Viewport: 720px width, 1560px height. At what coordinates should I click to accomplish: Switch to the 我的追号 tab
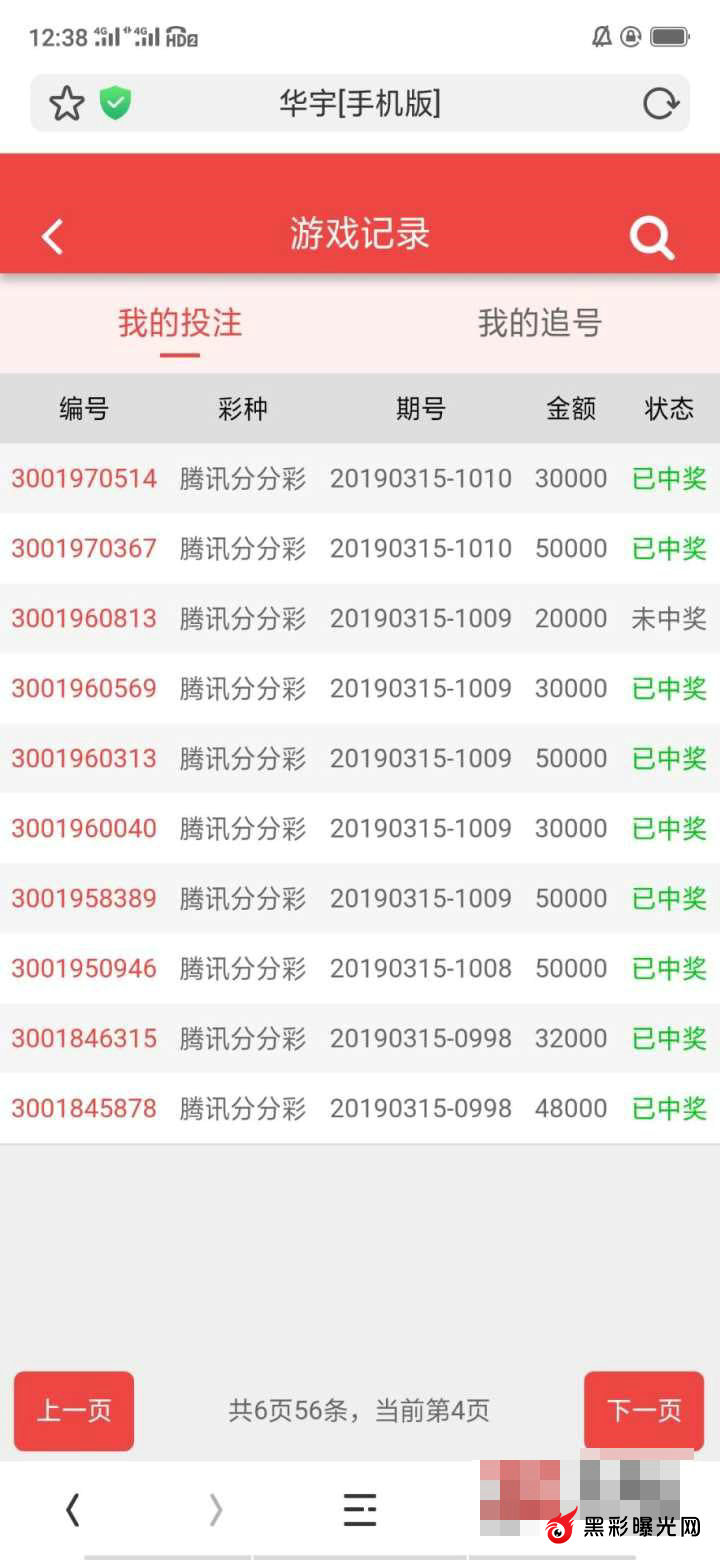pos(539,323)
